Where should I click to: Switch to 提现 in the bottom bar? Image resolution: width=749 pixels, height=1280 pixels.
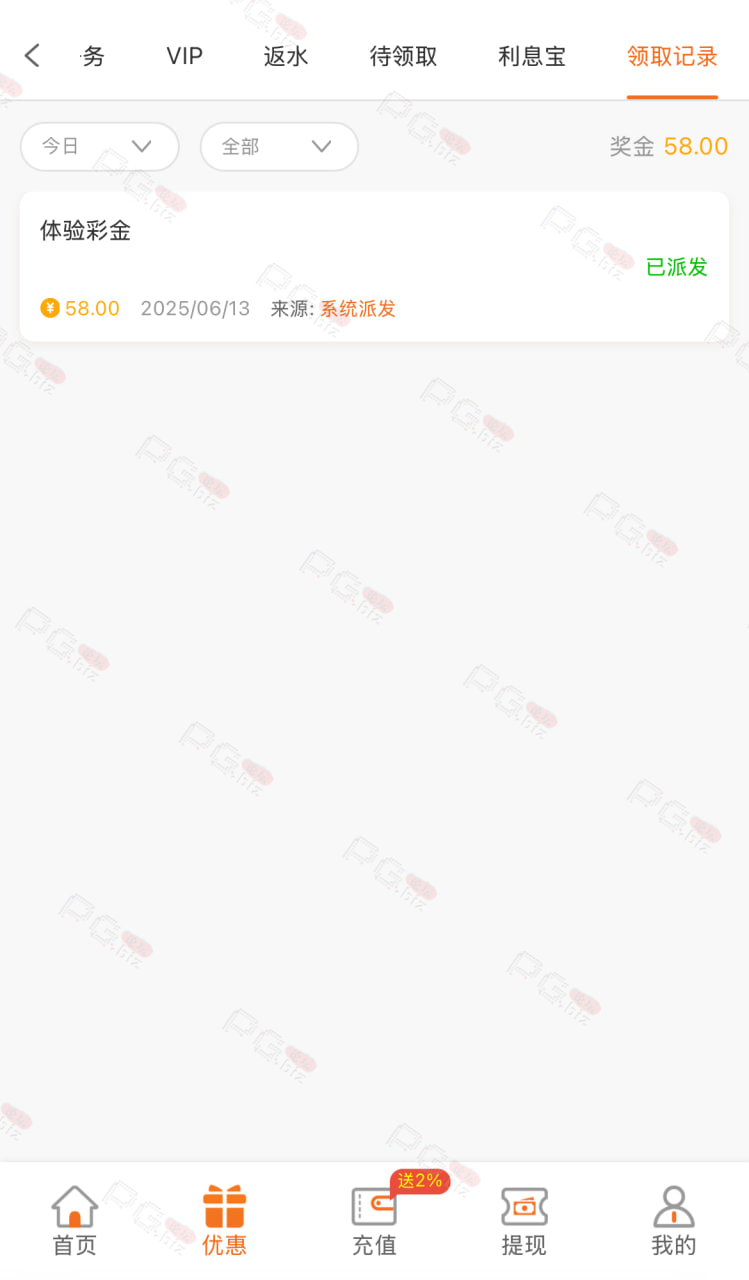[x=524, y=1221]
